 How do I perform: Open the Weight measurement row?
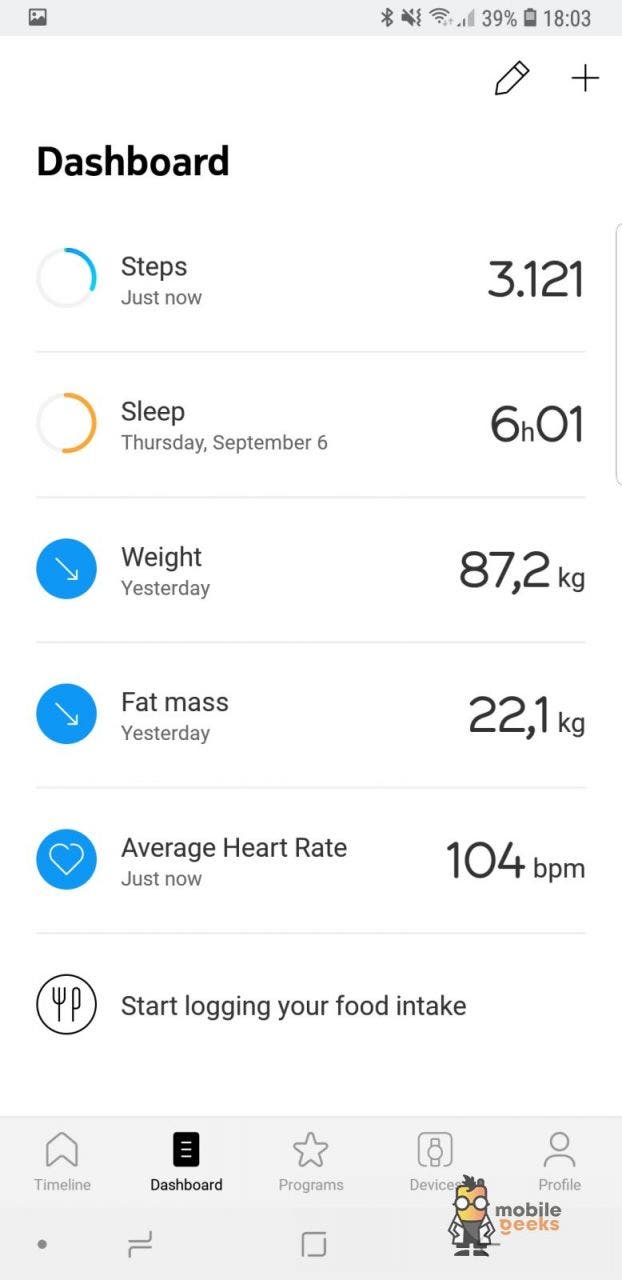pyautogui.click(x=311, y=570)
